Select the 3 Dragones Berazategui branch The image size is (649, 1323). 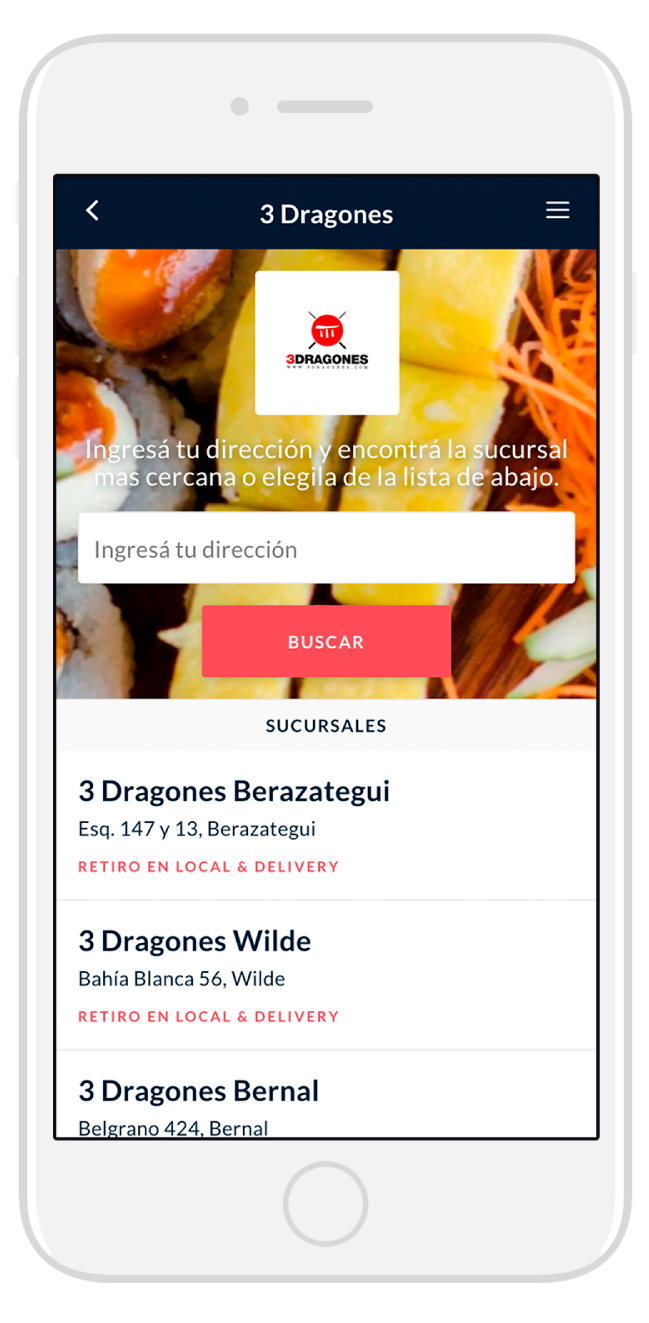point(326,825)
